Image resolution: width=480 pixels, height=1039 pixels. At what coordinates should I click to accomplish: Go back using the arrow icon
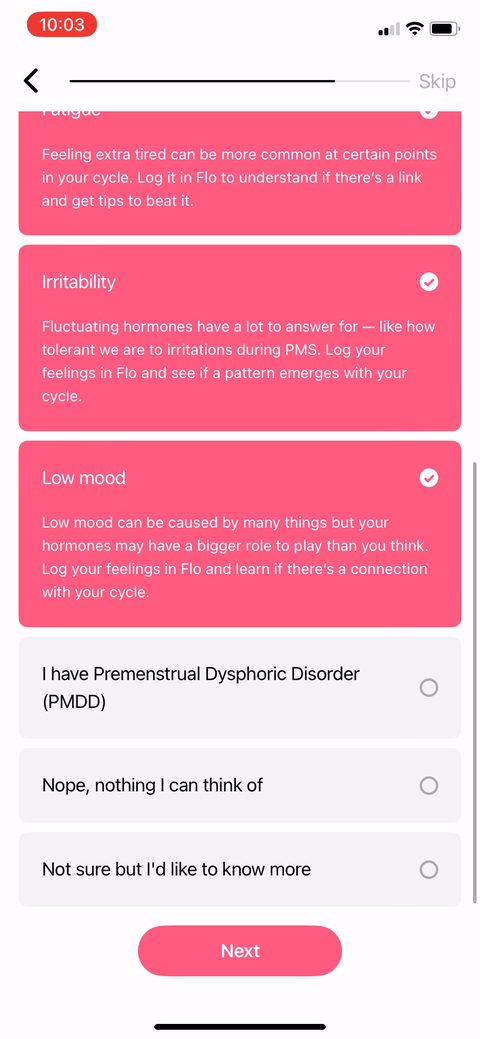pyautogui.click(x=31, y=81)
